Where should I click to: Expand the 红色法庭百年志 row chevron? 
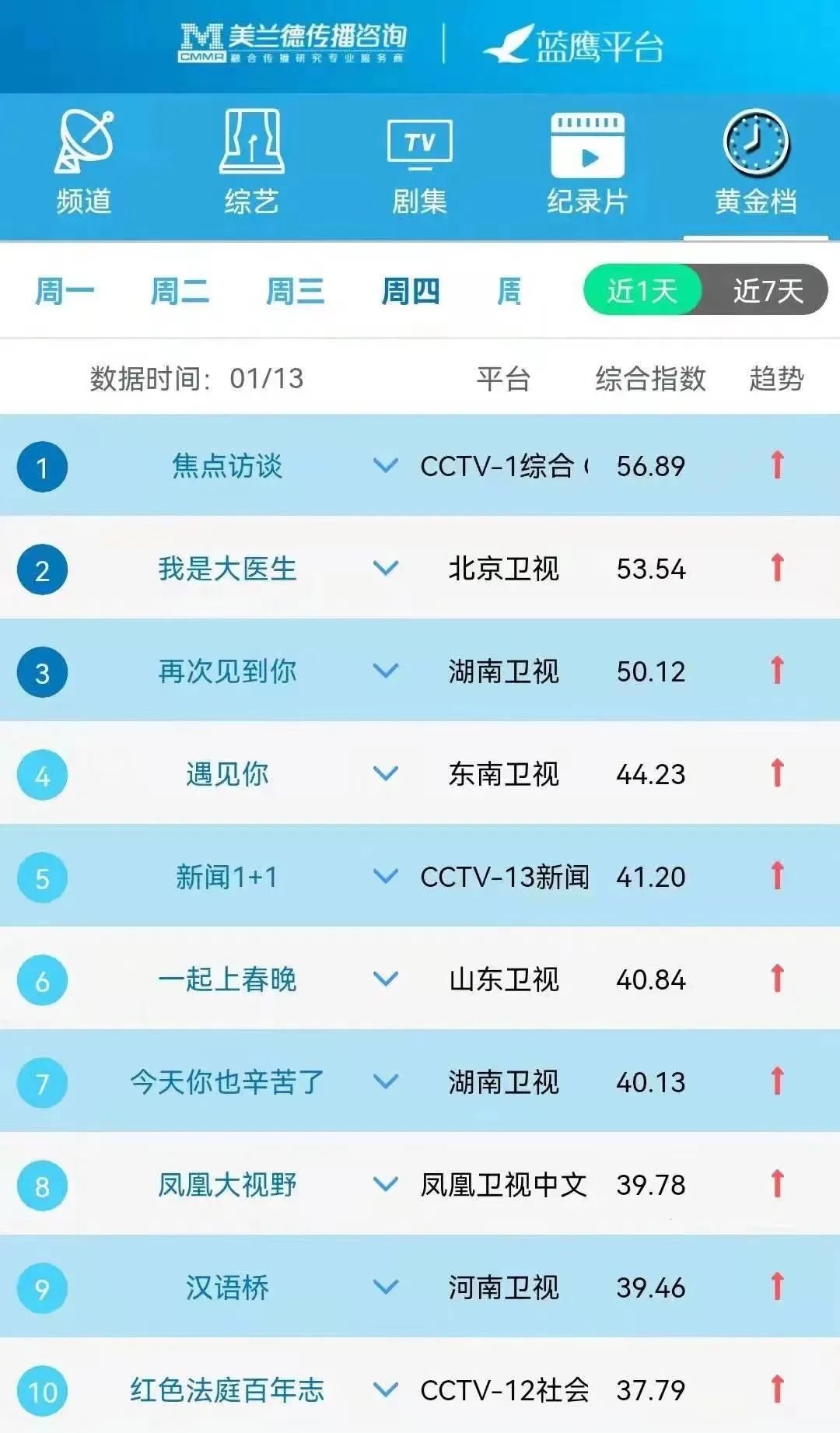coord(386,1390)
